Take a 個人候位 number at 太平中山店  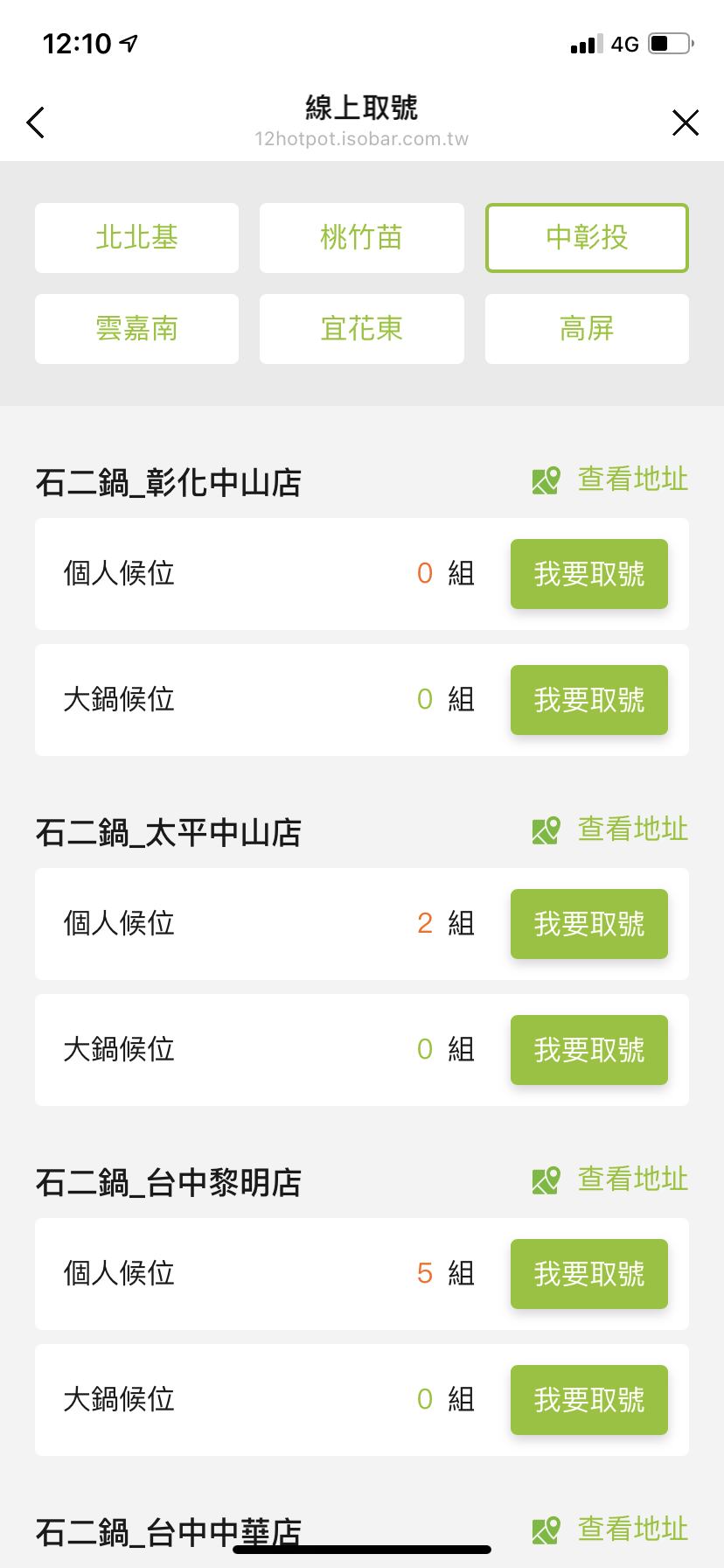coord(588,924)
